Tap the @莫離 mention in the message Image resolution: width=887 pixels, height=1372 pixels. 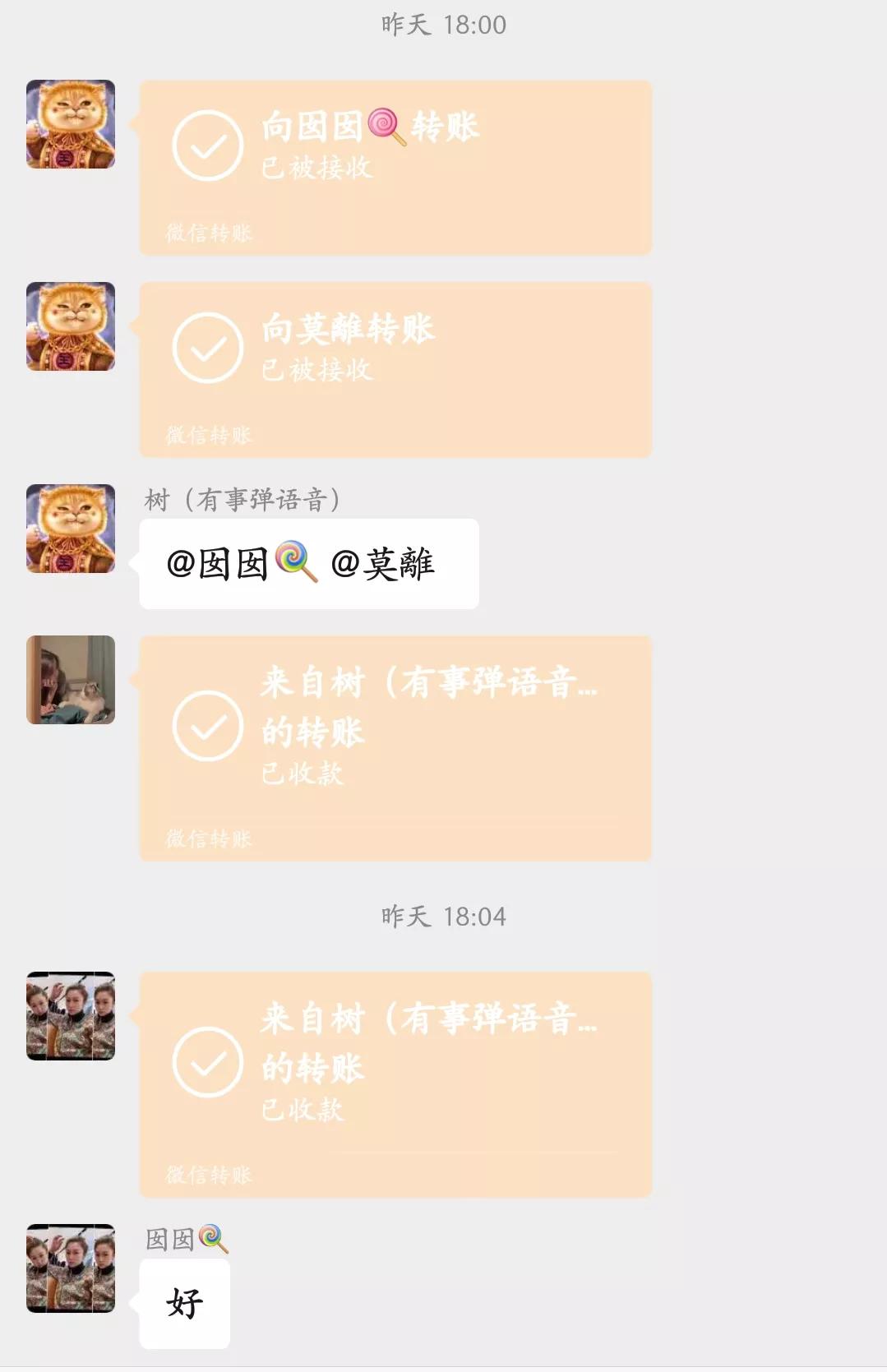pos(386,563)
